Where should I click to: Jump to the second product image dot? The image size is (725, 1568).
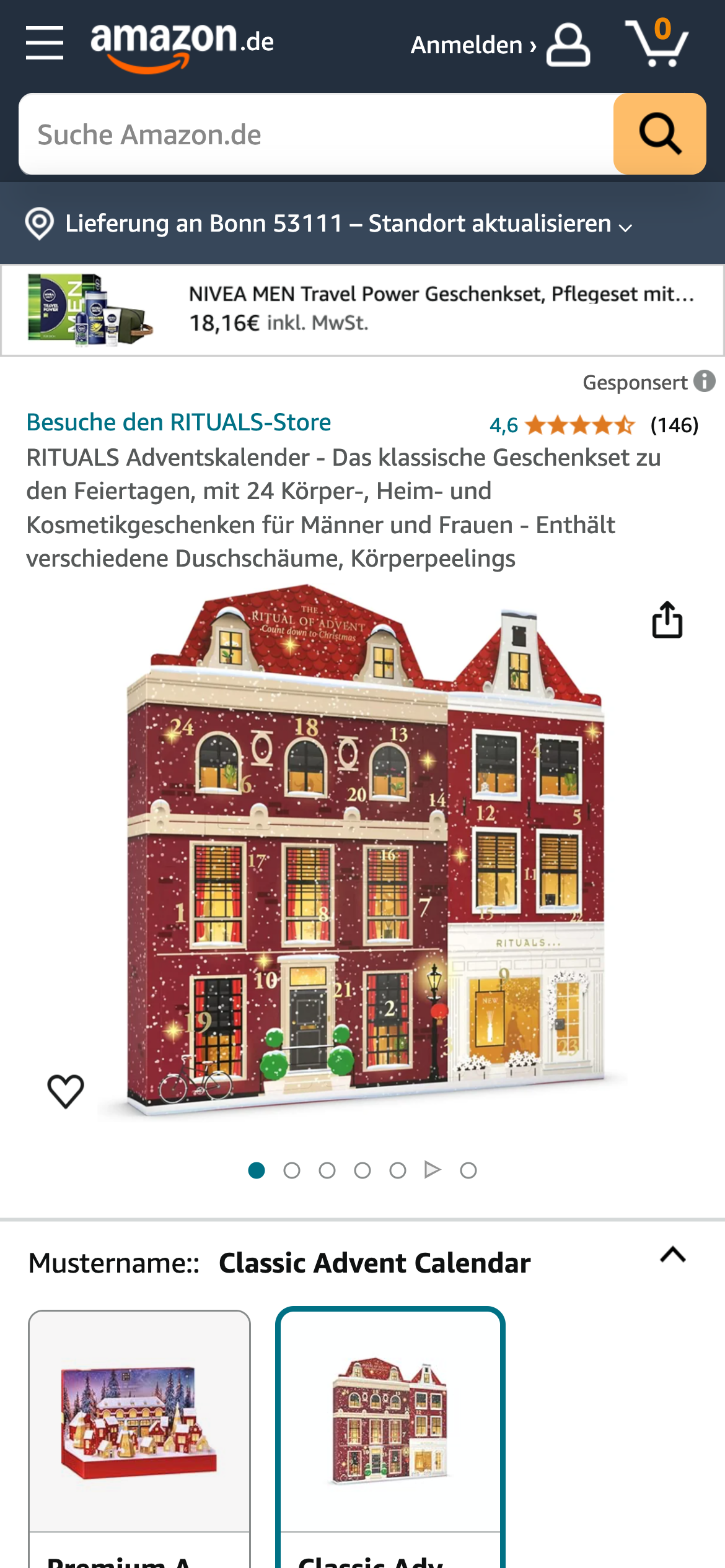point(292,1170)
